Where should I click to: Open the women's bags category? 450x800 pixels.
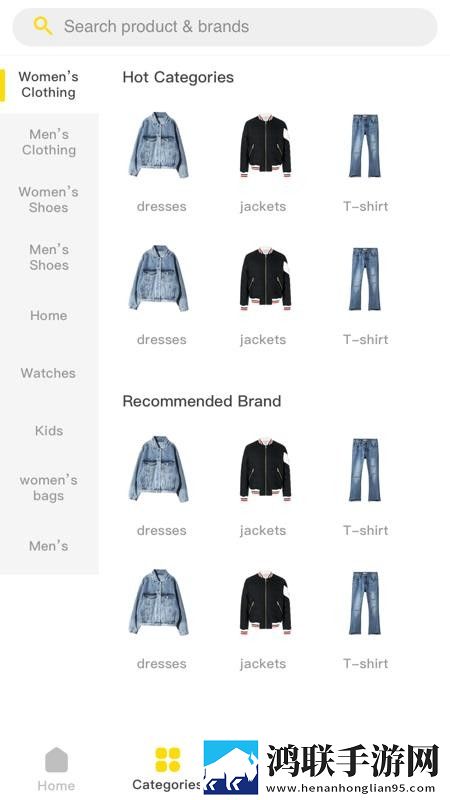(49, 488)
